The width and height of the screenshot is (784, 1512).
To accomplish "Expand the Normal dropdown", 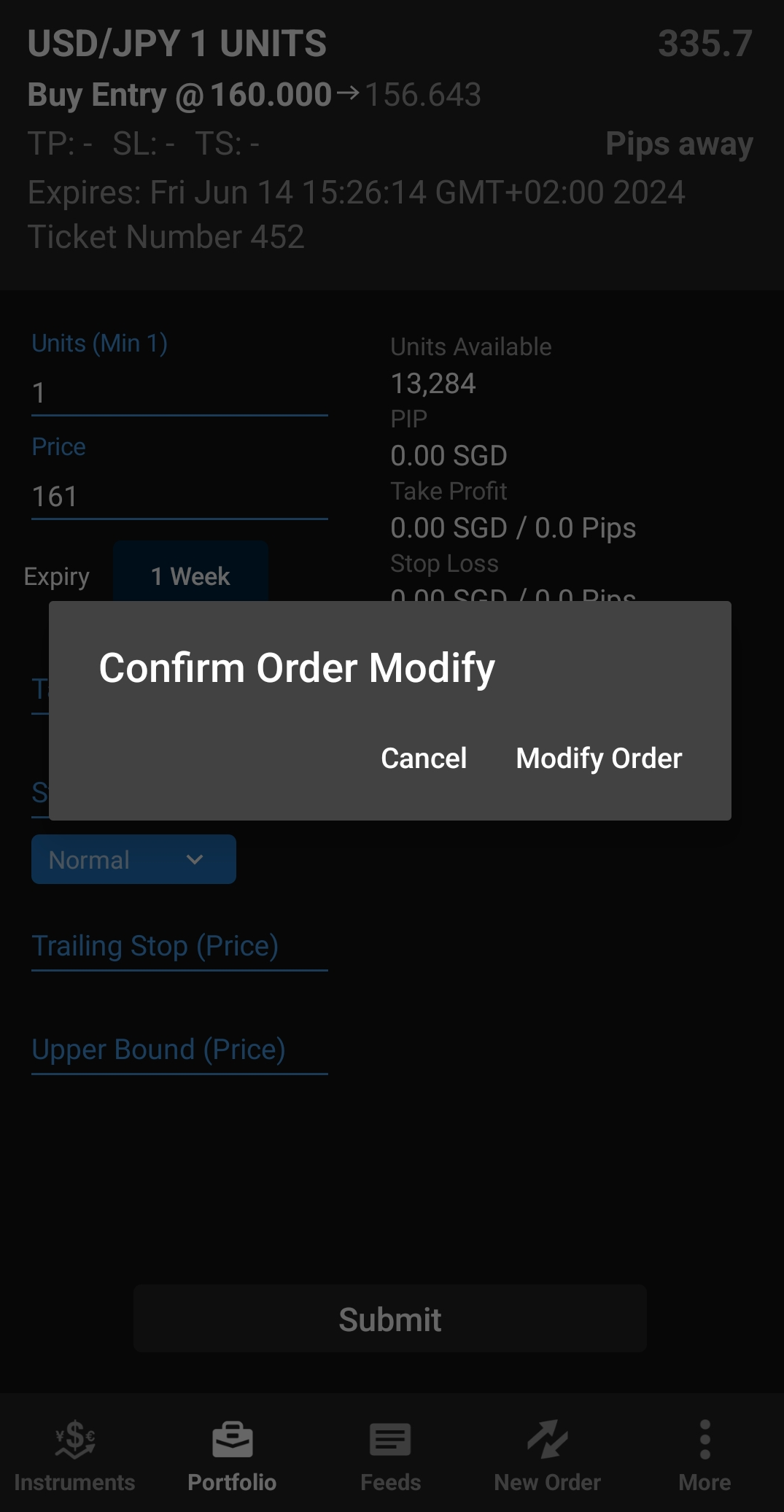I will [x=133, y=860].
